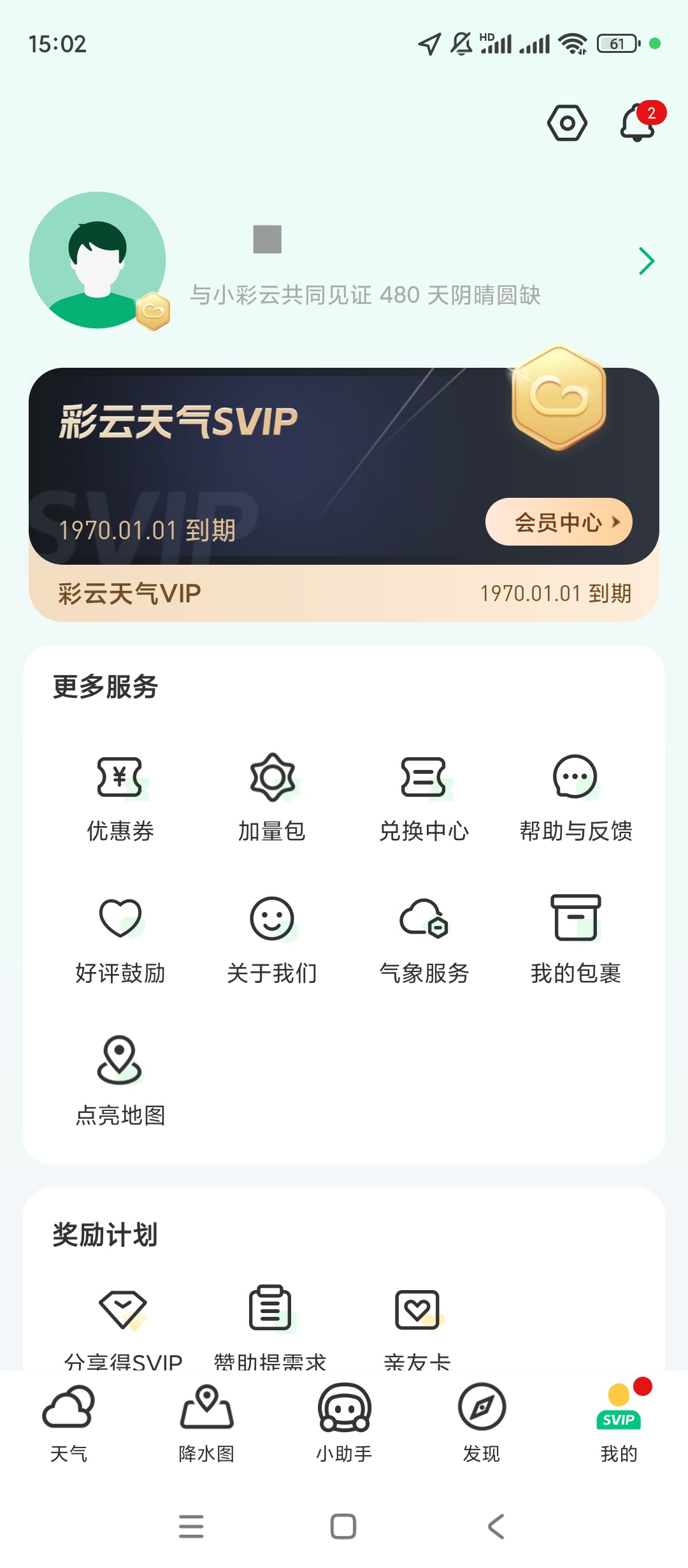Tap the 彩云天气VIP expiry row
The height and width of the screenshot is (1568, 688).
click(344, 593)
